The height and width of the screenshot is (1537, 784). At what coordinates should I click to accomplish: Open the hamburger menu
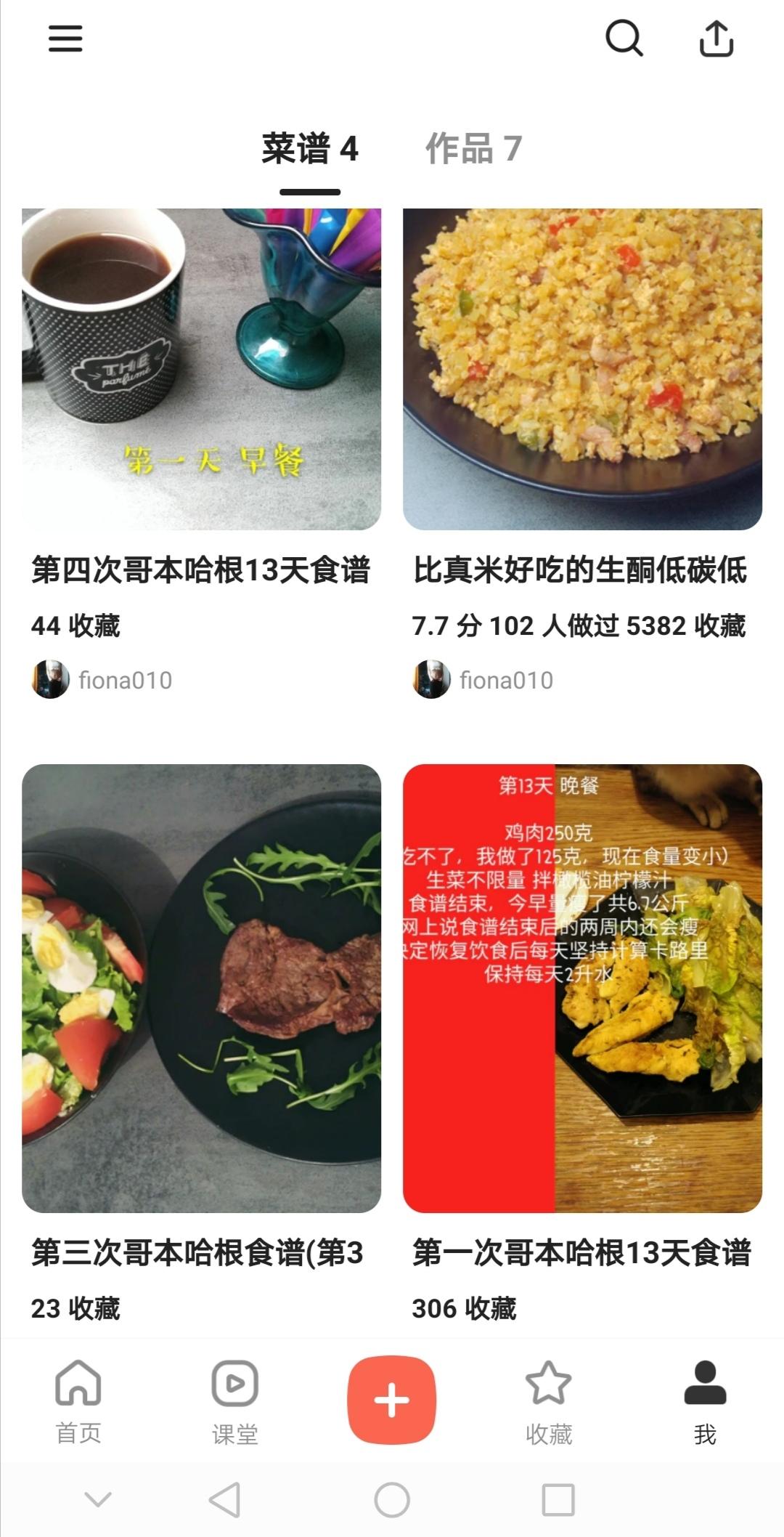tap(65, 38)
